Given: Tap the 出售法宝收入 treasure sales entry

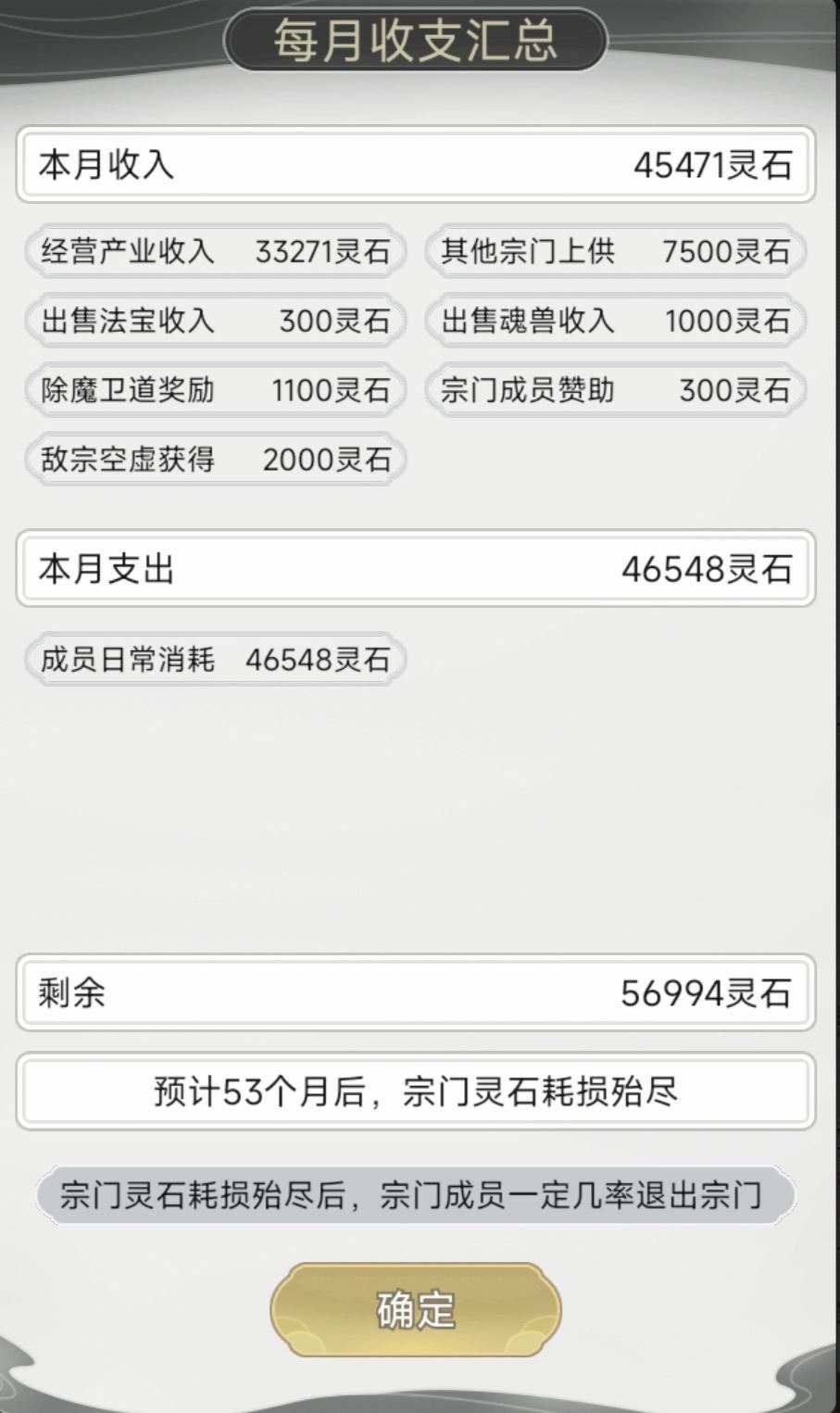Looking at the screenshot, I should (215, 320).
